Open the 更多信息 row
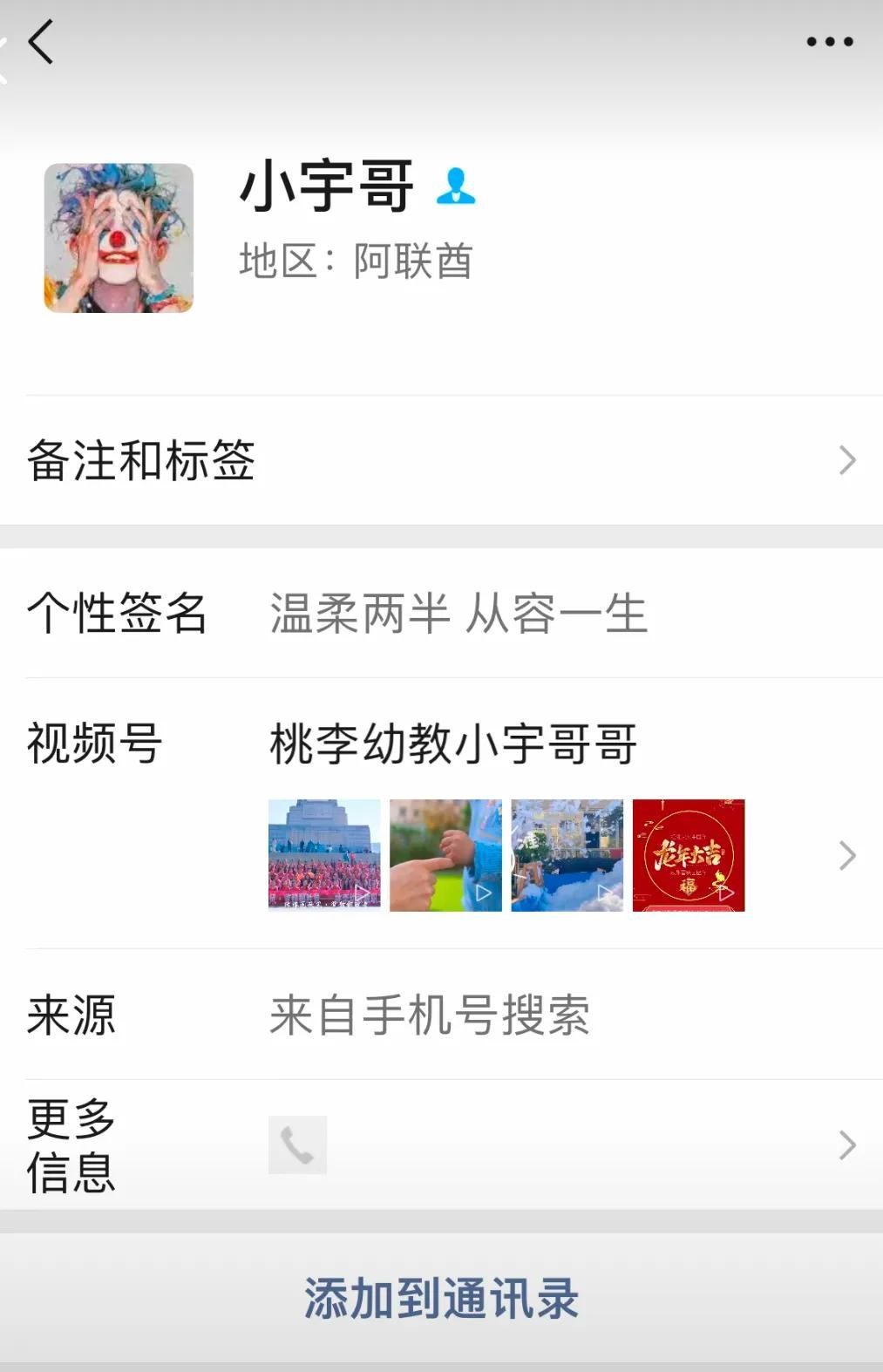The width and height of the screenshot is (883, 1372). click(x=441, y=1144)
